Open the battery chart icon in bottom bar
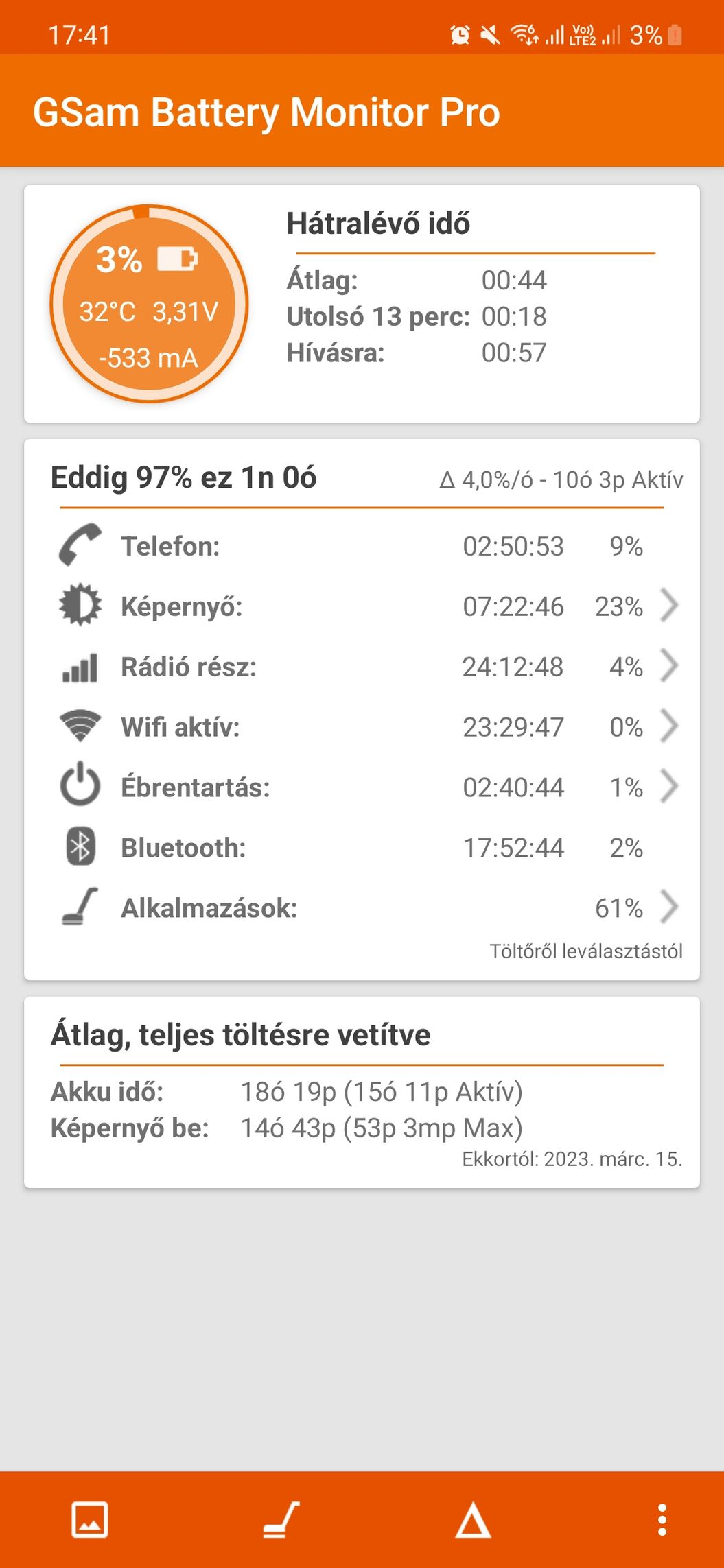Image resolution: width=724 pixels, height=1568 pixels. pos(90,1519)
